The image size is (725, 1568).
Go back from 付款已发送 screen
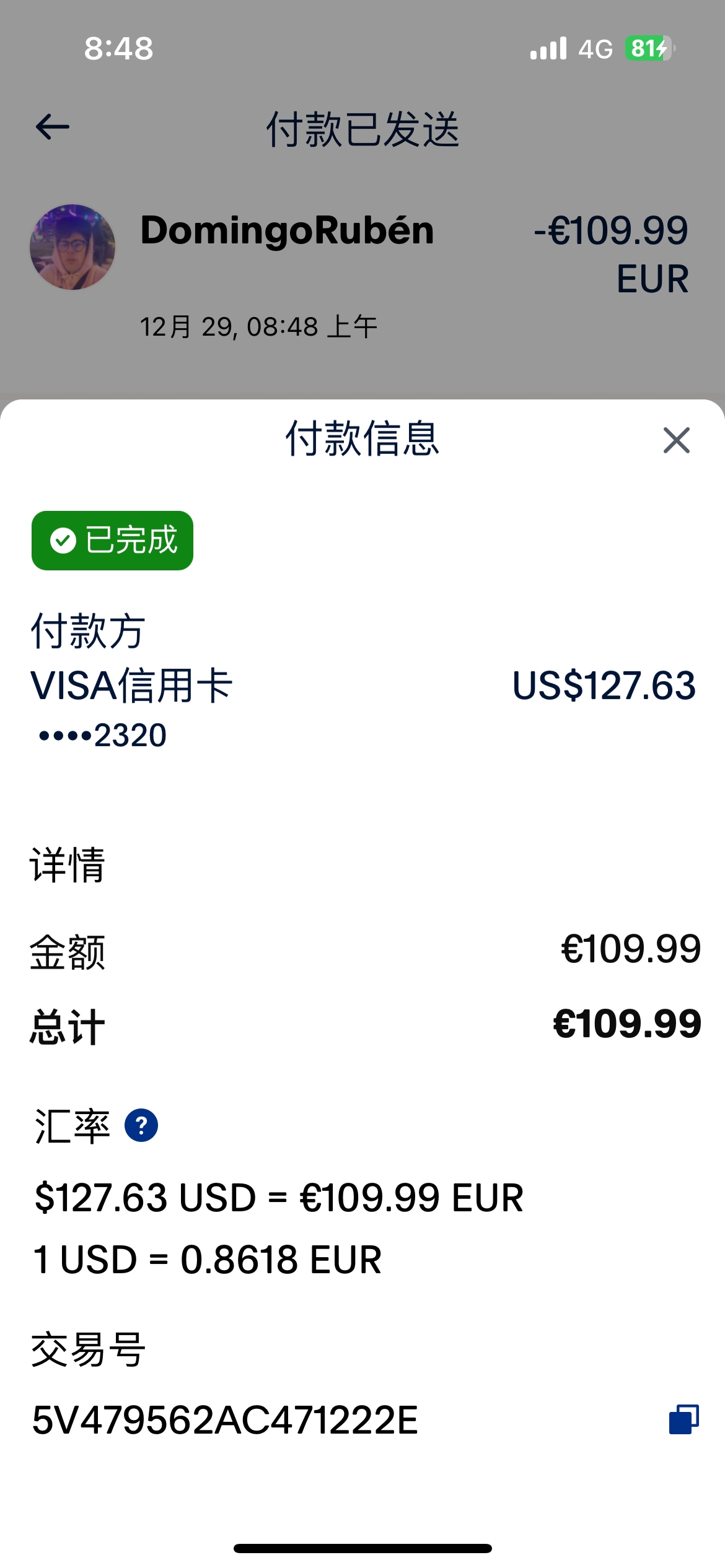click(x=53, y=127)
